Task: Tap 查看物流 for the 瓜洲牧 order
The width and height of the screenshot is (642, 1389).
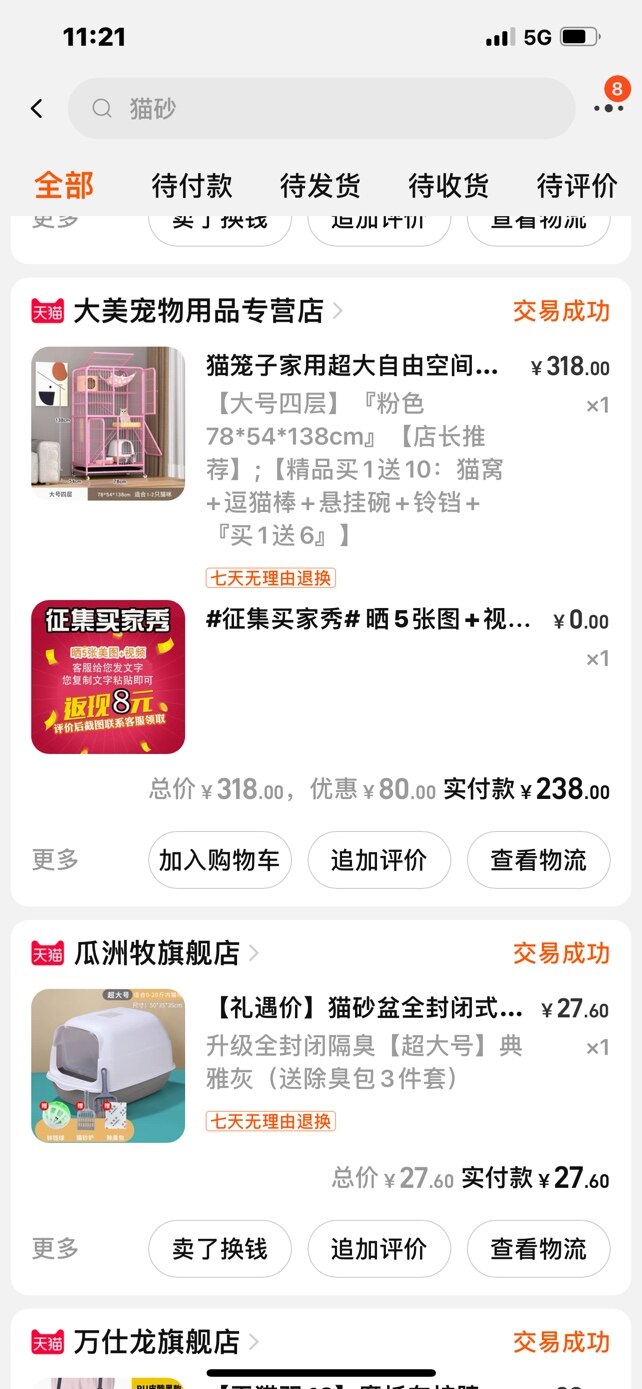Action: point(538,1249)
